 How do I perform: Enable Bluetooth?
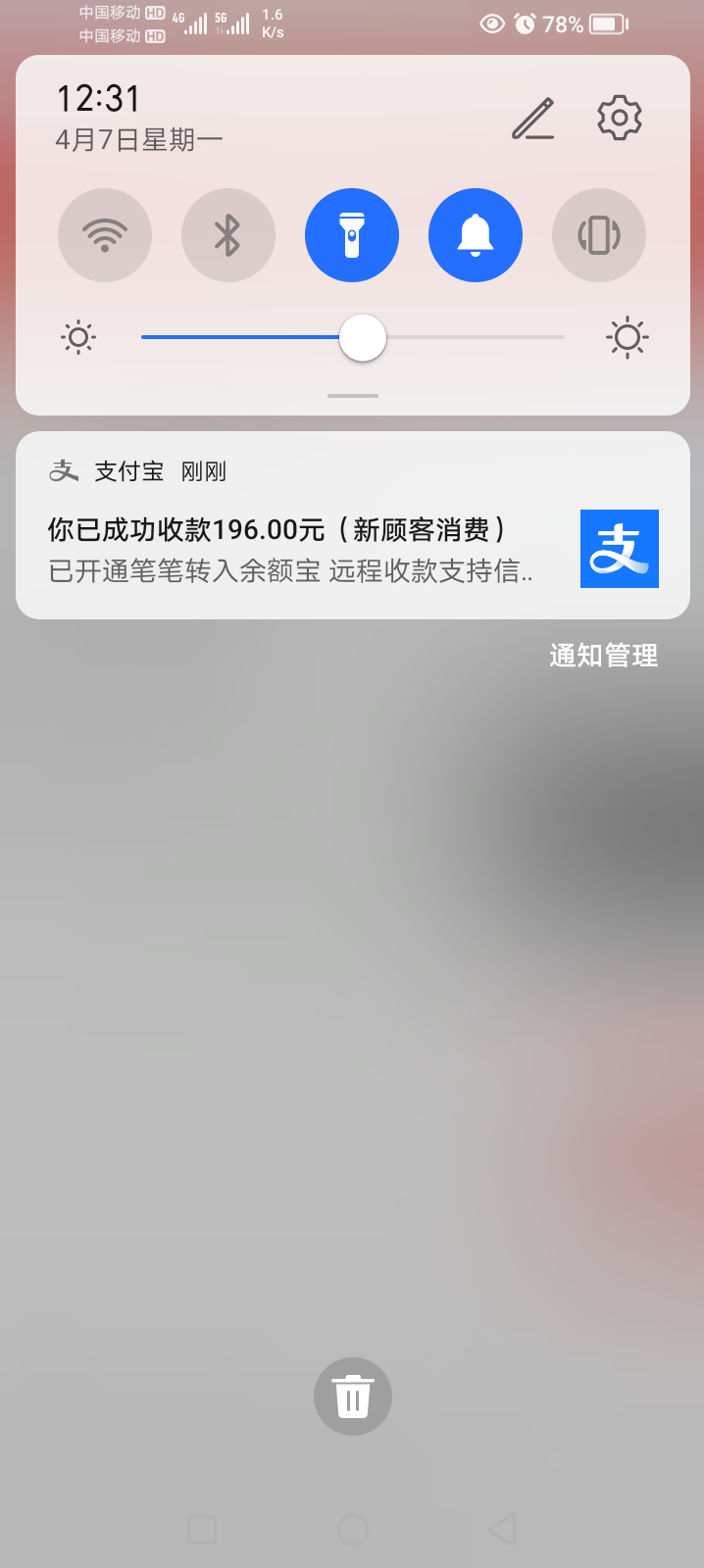pos(228,235)
